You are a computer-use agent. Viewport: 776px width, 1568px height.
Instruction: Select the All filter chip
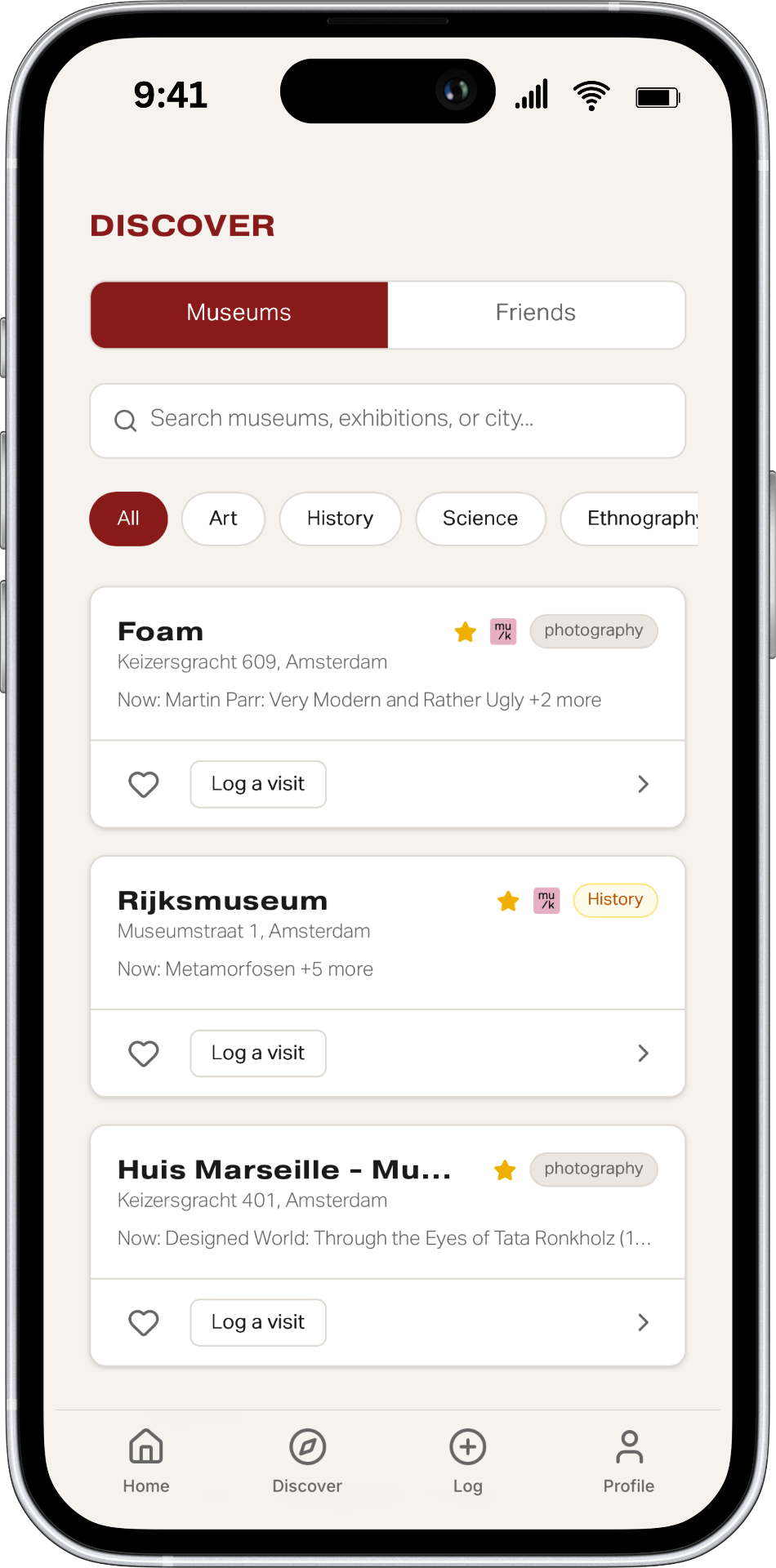(128, 519)
